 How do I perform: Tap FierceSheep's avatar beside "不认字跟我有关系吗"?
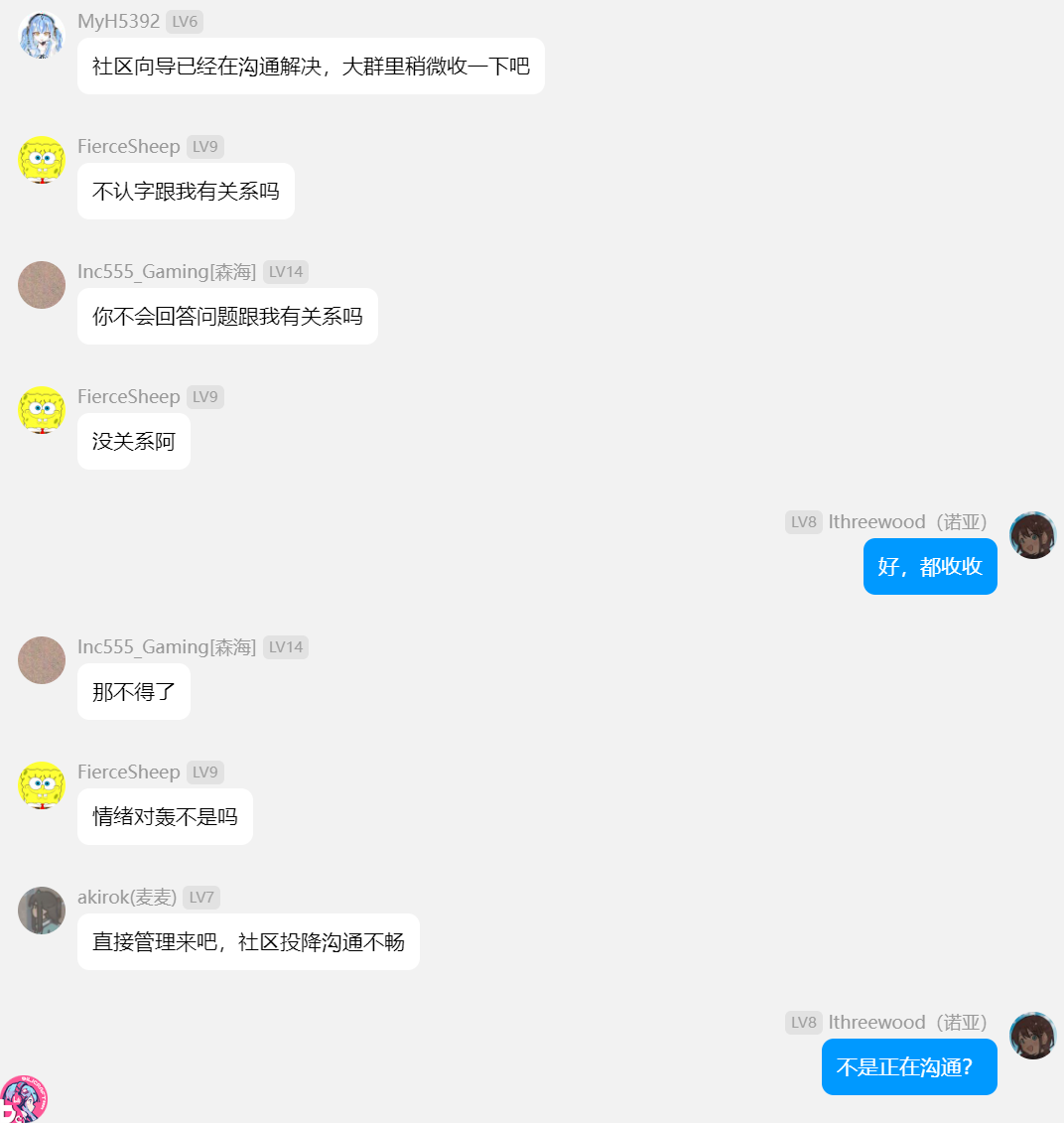point(42,160)
